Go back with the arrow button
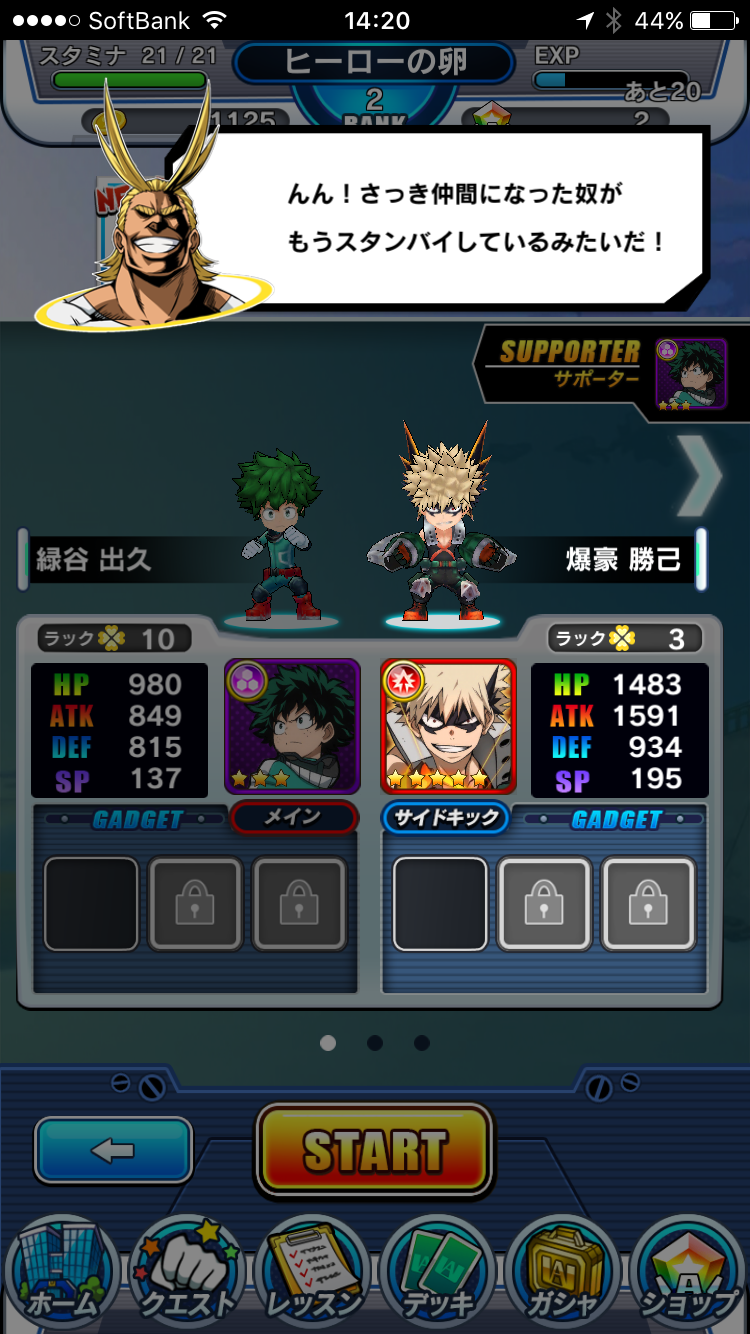 pos(113,1151)
